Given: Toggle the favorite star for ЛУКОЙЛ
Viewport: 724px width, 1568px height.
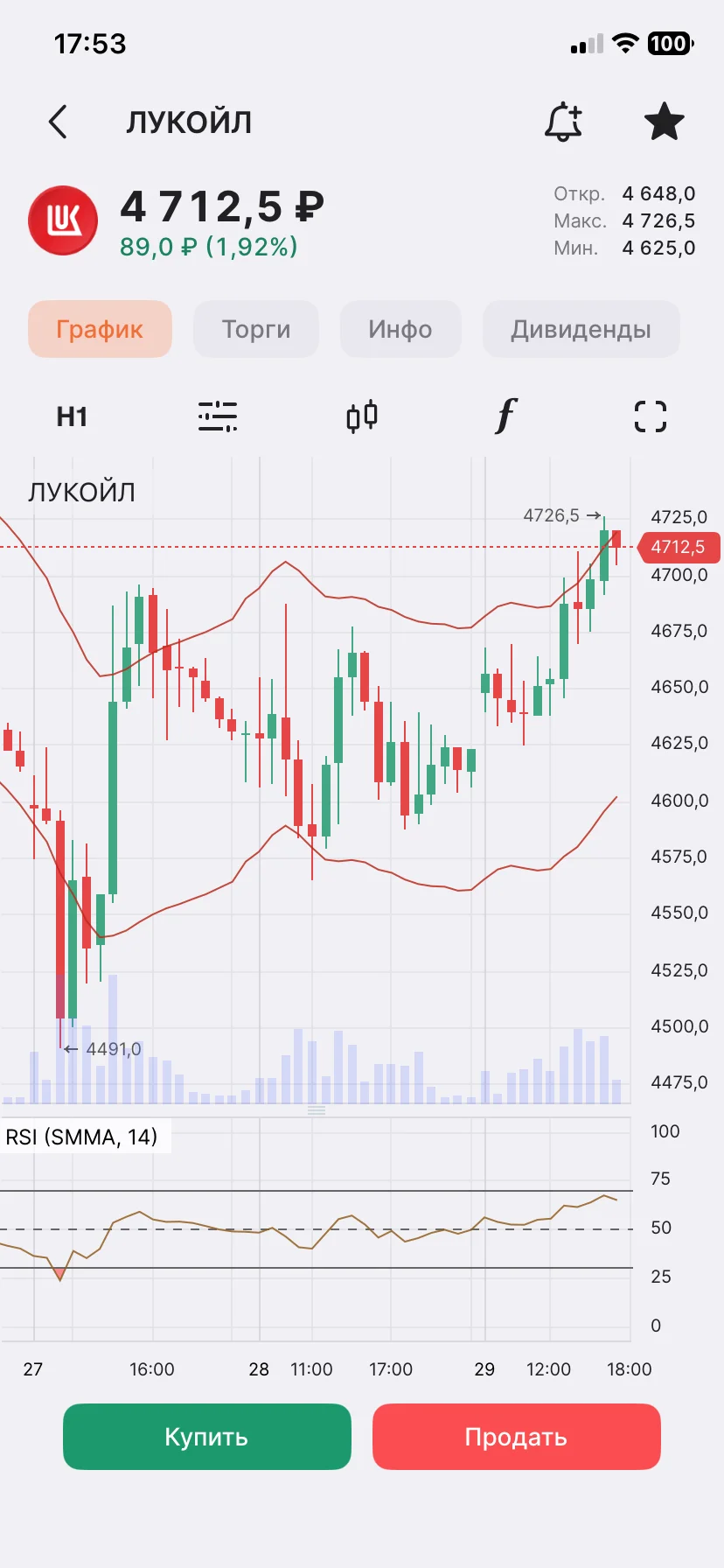Looking at the screenshot, I should coord(664,122).
